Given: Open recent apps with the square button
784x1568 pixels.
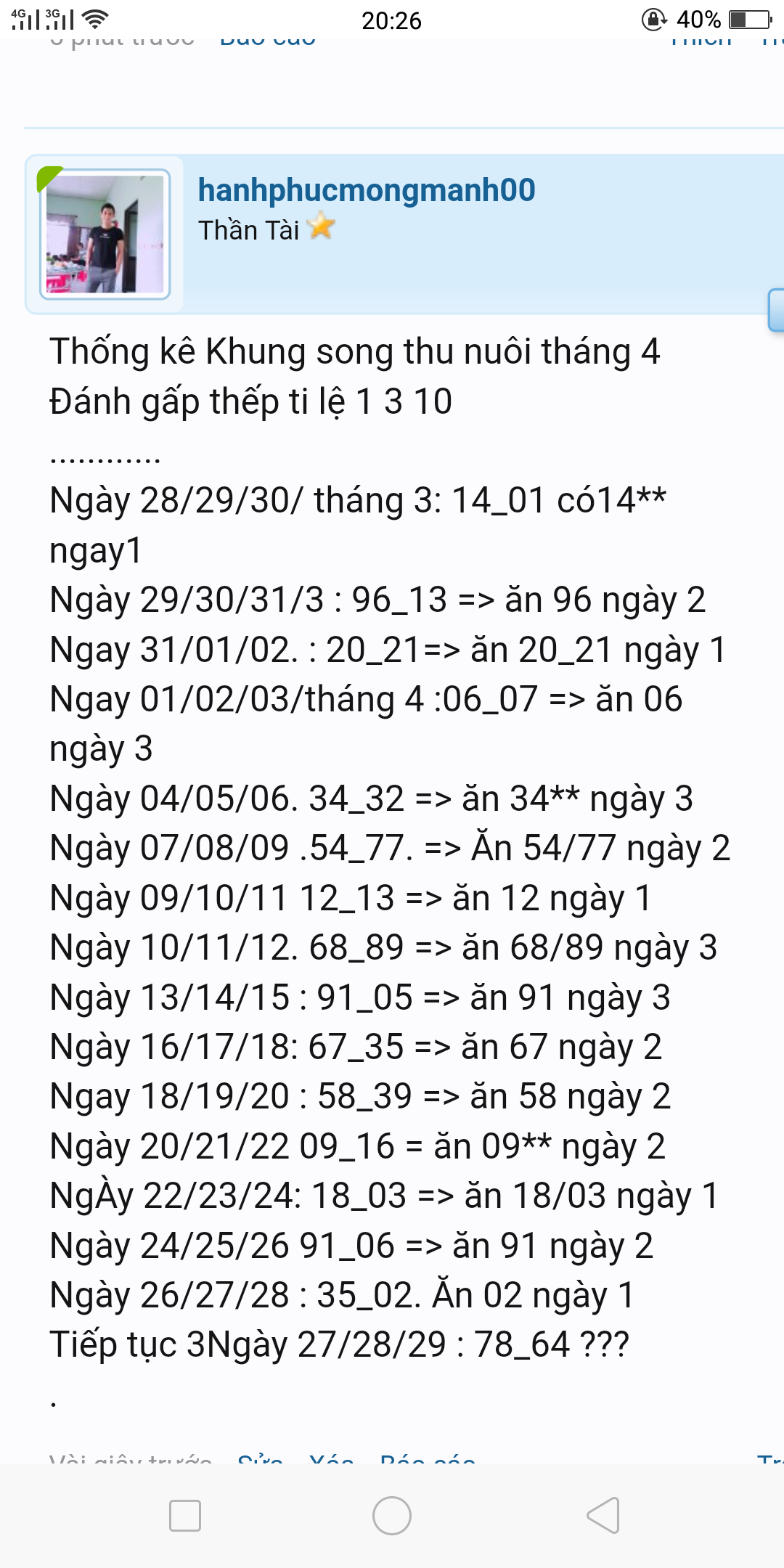Looking at the screenshot, I should coord(185,1516).
